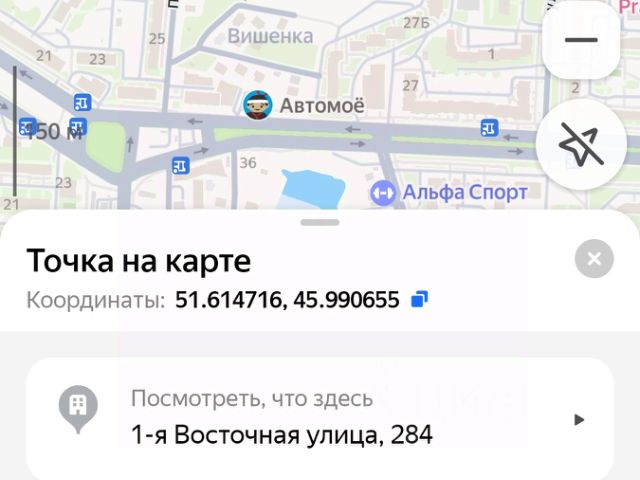This screenshot has height=480, width=640.
Task: Close the map point card
Action: coord(594,260)
